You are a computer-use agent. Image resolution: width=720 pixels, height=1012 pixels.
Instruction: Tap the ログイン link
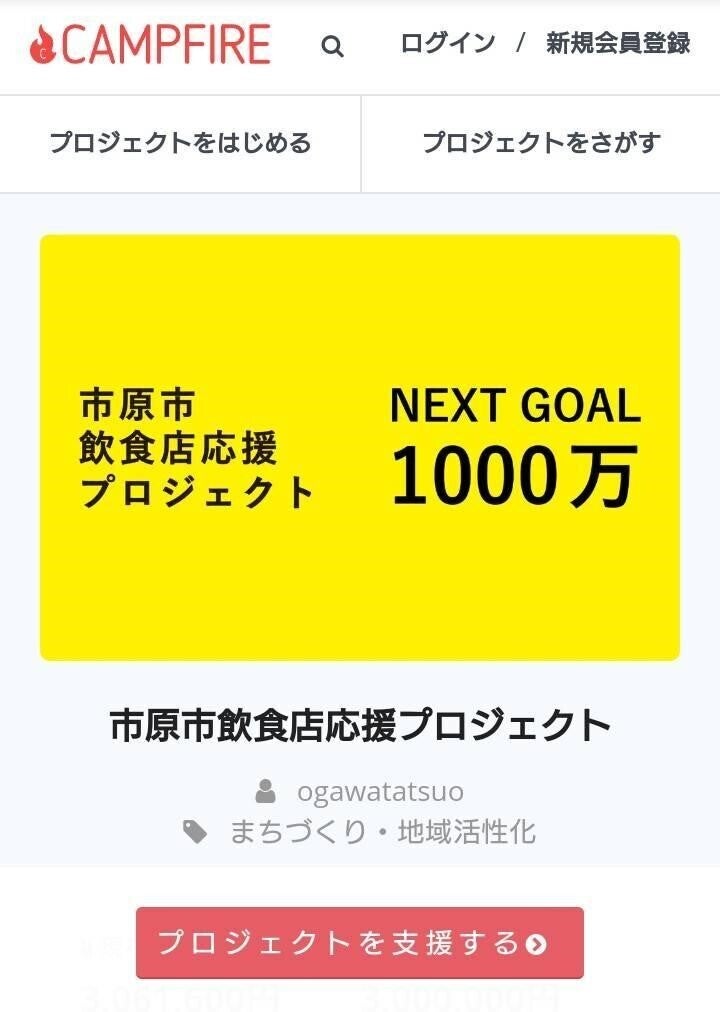click(x=447, y=44)
